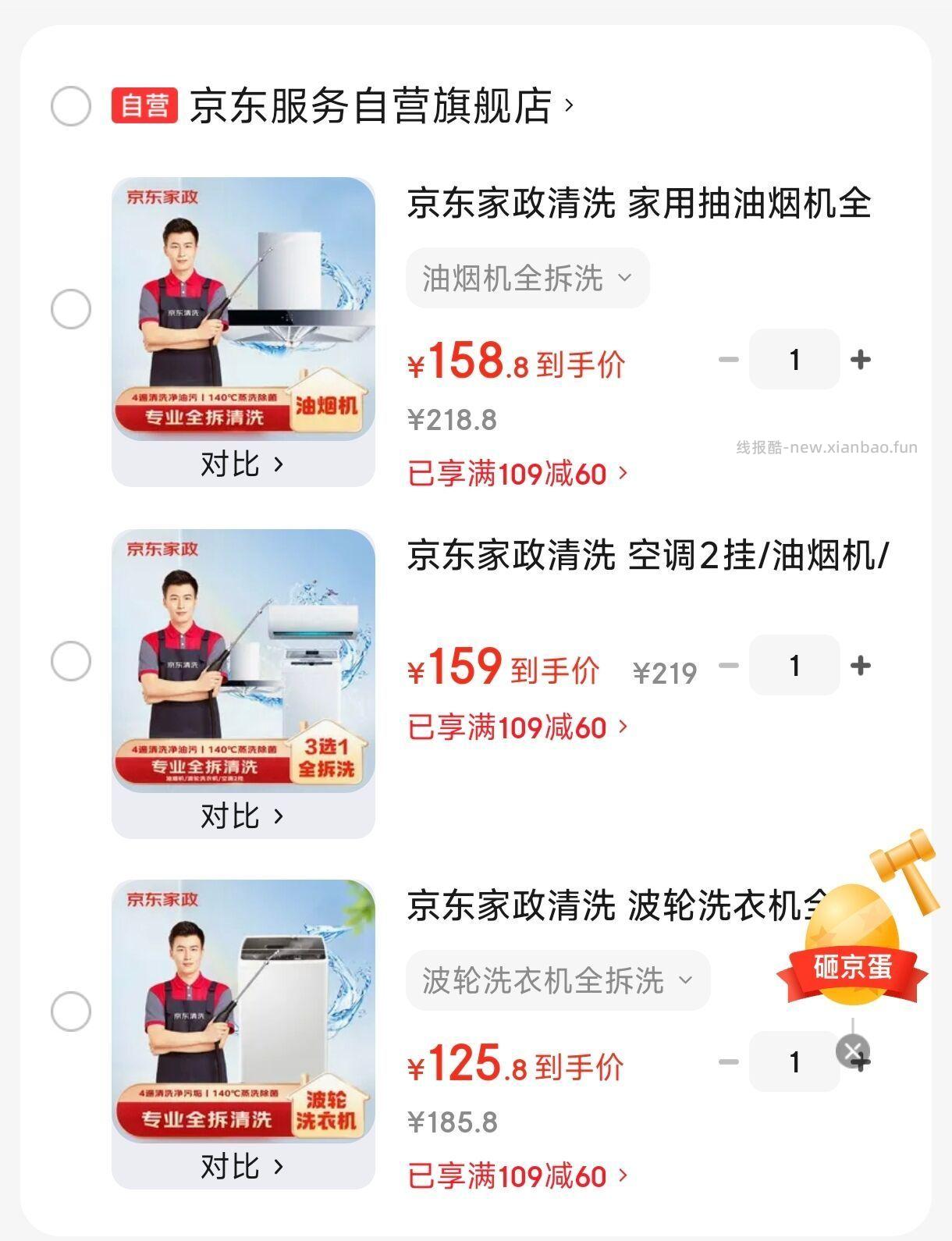Click the quantity field showing 1 for 空调2挂 item
952x1241 pixels.
point(794,664)
